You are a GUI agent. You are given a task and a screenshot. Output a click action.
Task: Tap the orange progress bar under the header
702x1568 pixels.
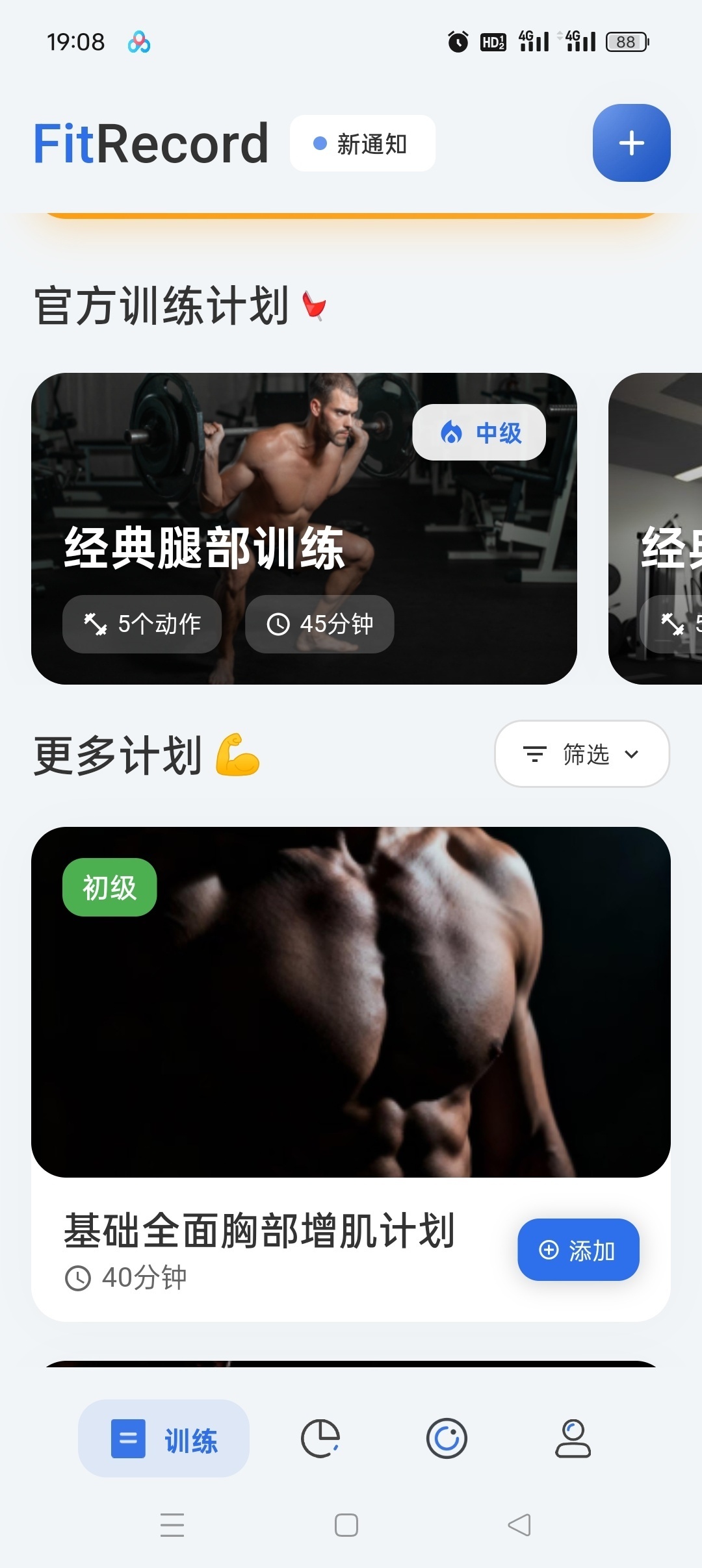click(351, 215)
